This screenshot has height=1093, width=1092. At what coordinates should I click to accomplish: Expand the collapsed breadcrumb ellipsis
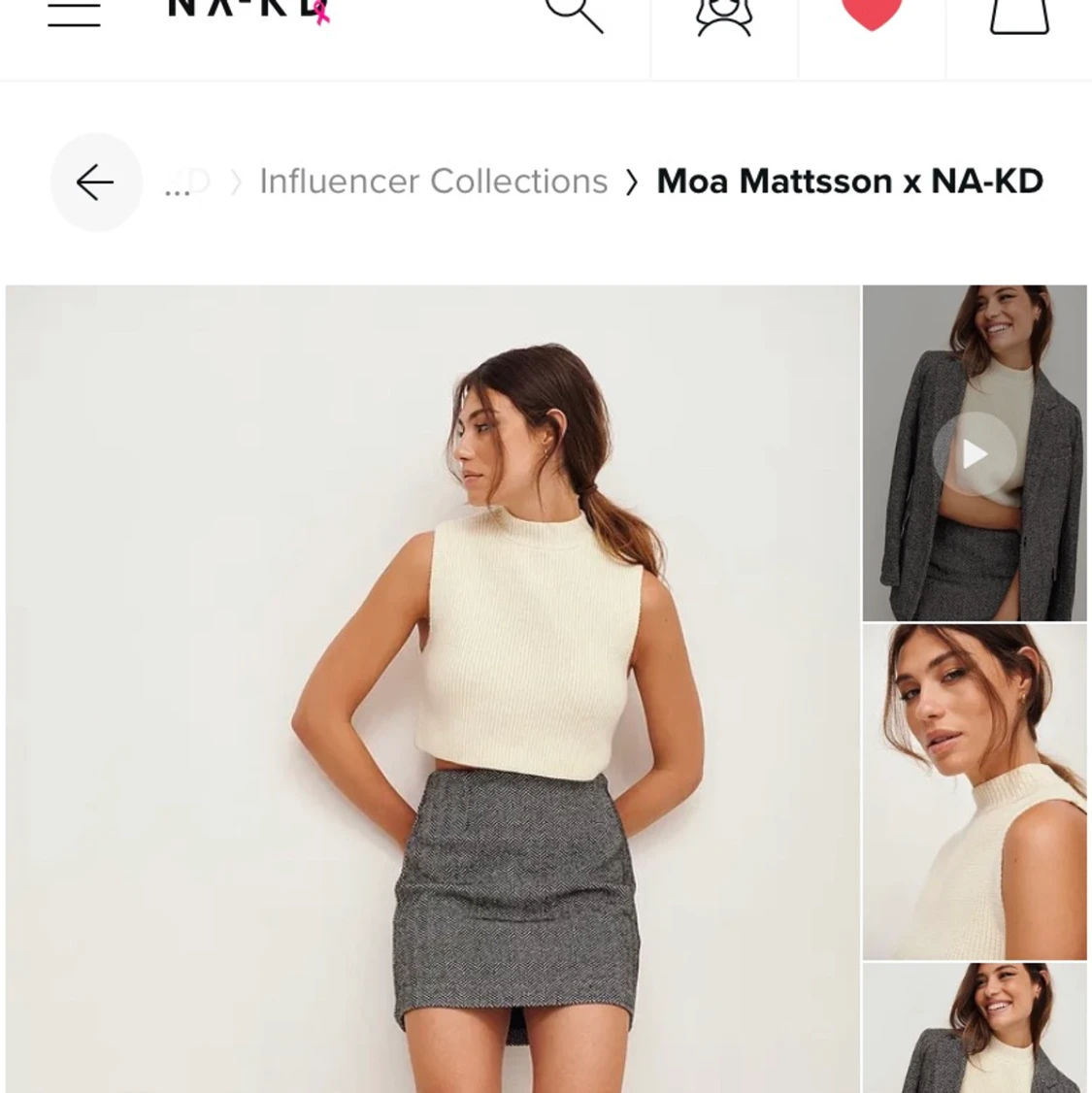[178, 184]
